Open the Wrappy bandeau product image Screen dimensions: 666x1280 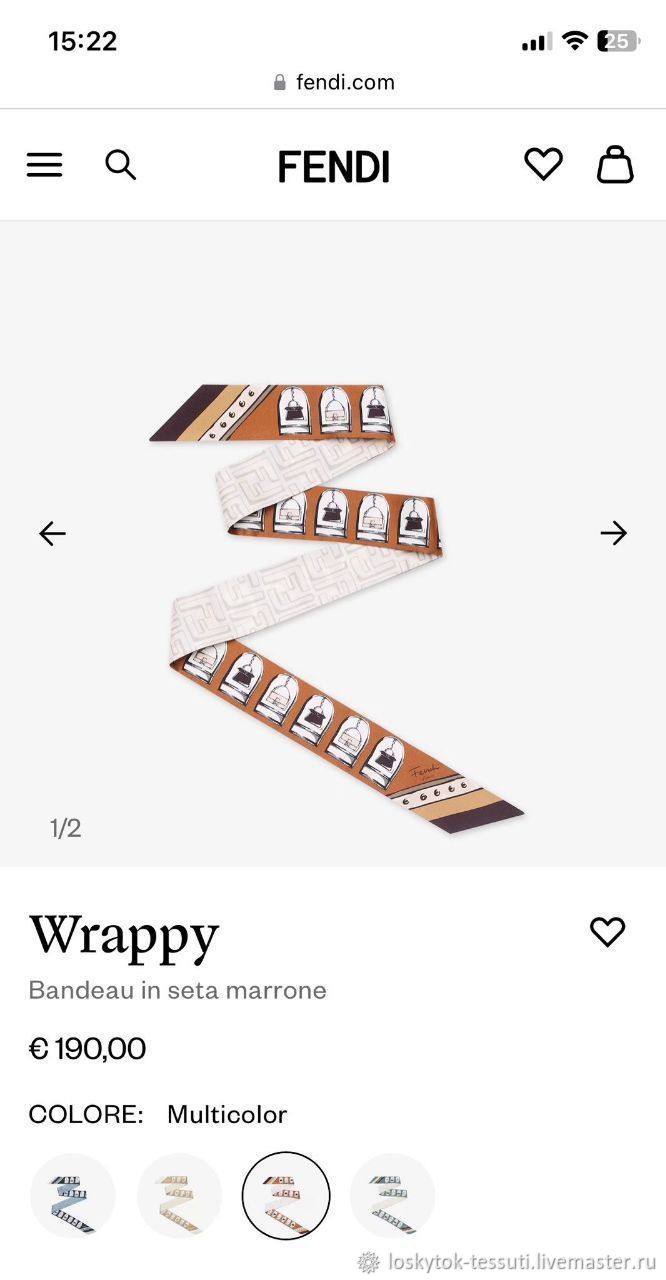(336, 608)
